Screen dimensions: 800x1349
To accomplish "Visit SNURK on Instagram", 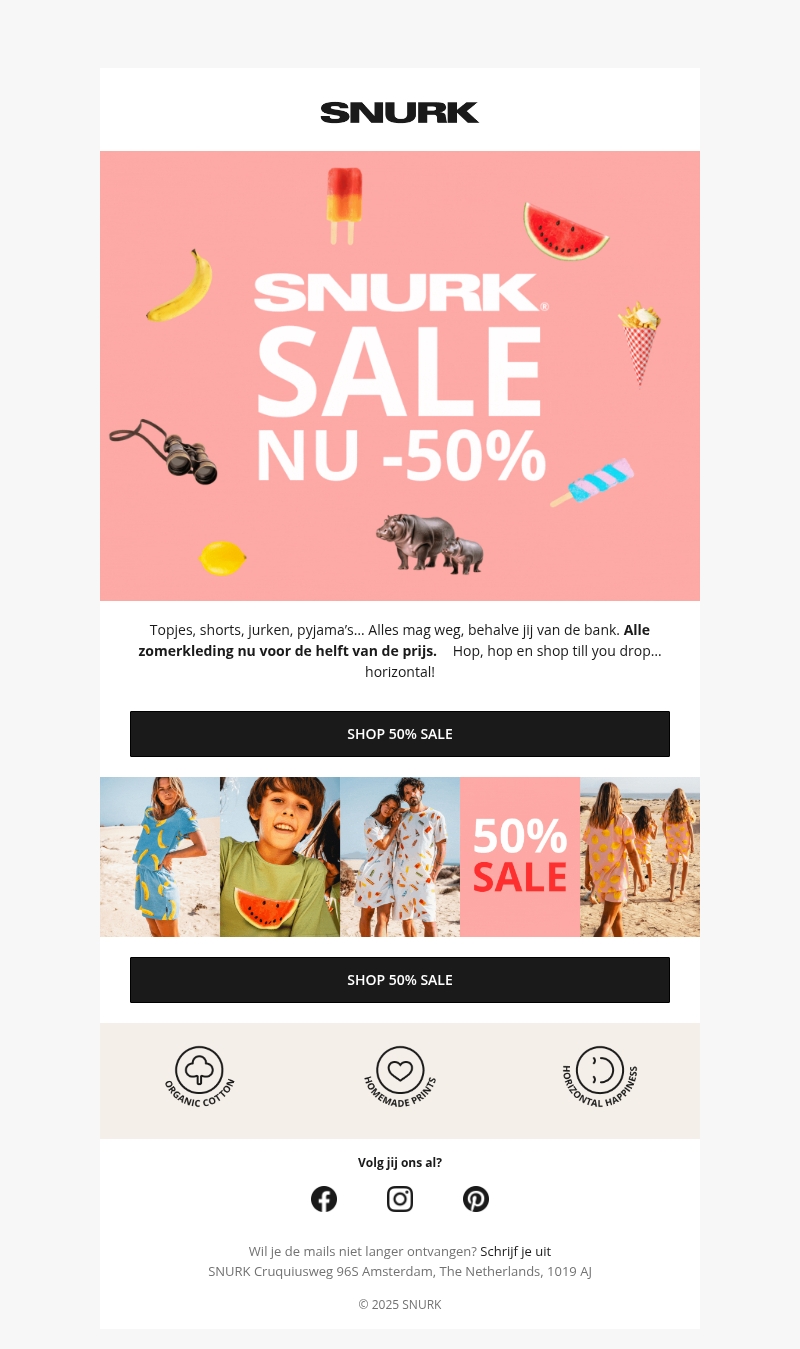I will click(x=400, y=1199).
